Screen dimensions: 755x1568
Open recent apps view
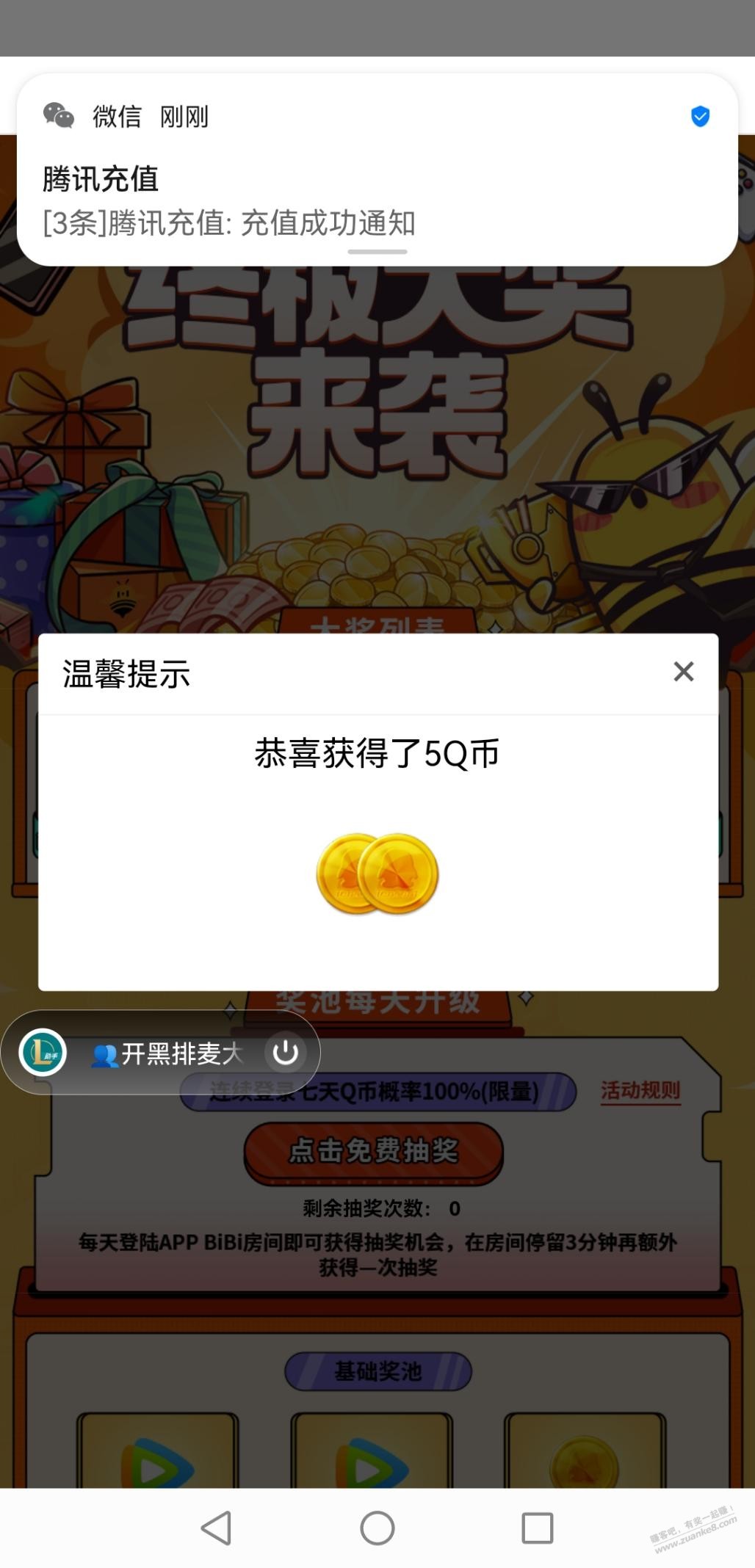point(537,1528)
